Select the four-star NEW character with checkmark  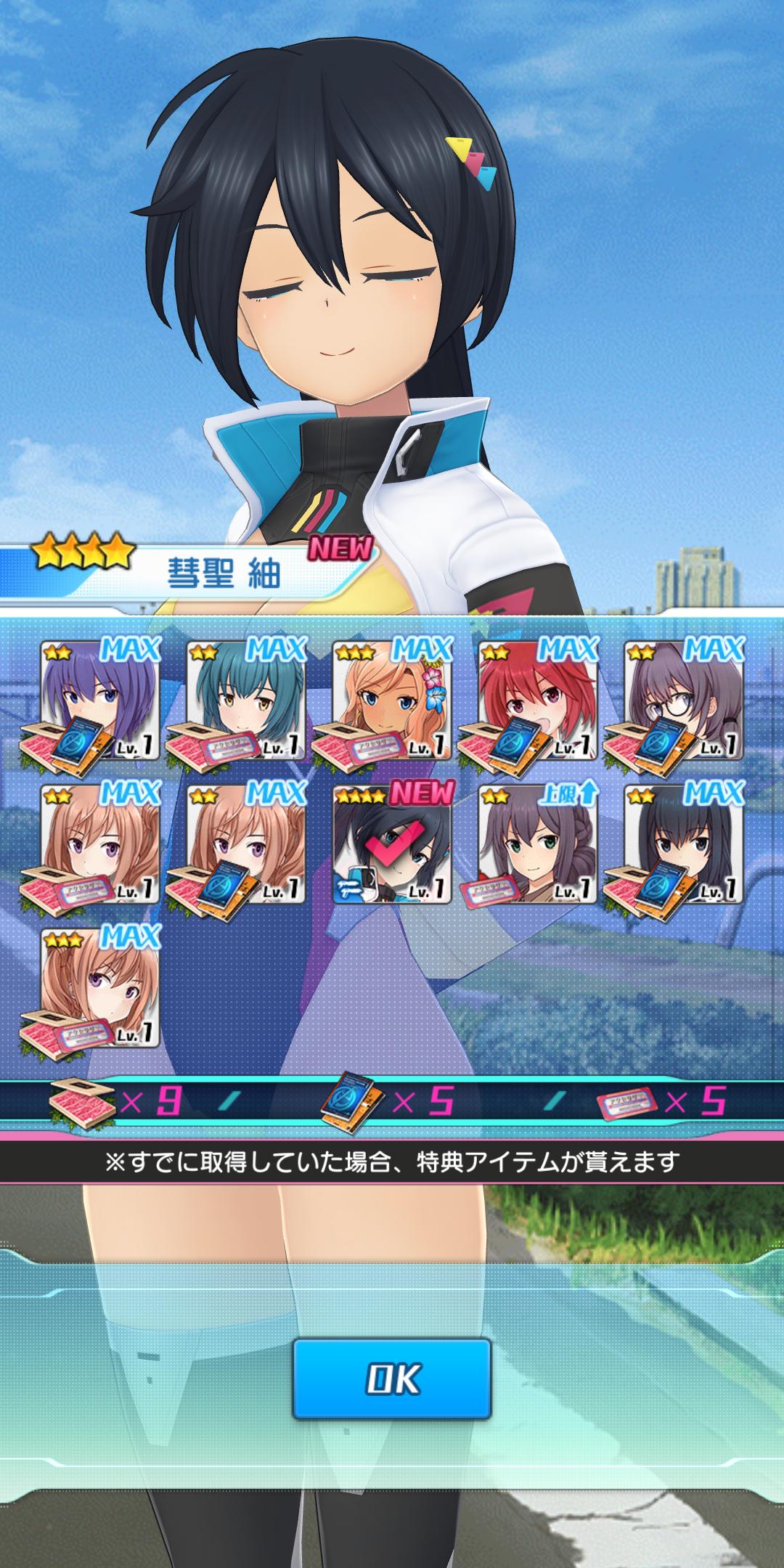392,844
